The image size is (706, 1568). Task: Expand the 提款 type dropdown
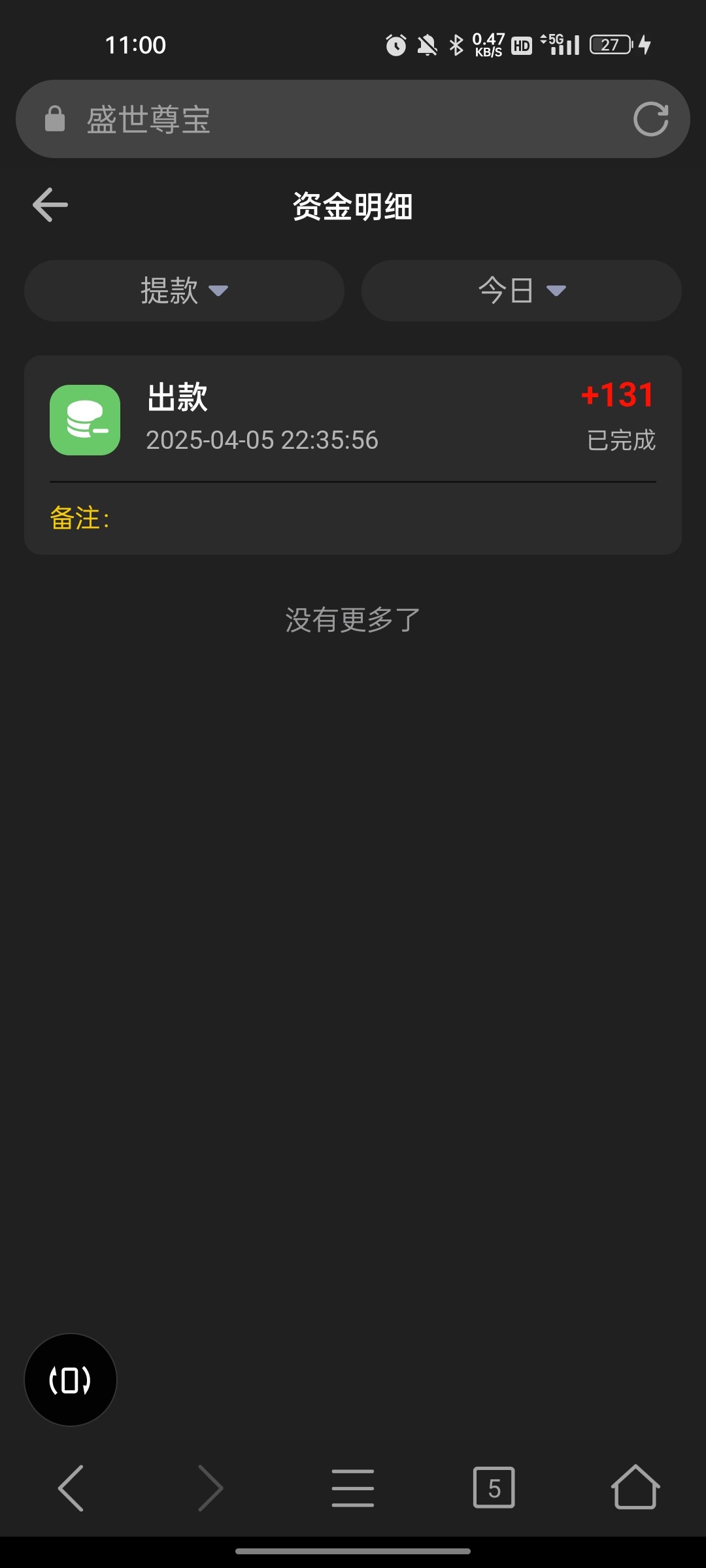tap(184, 291)
